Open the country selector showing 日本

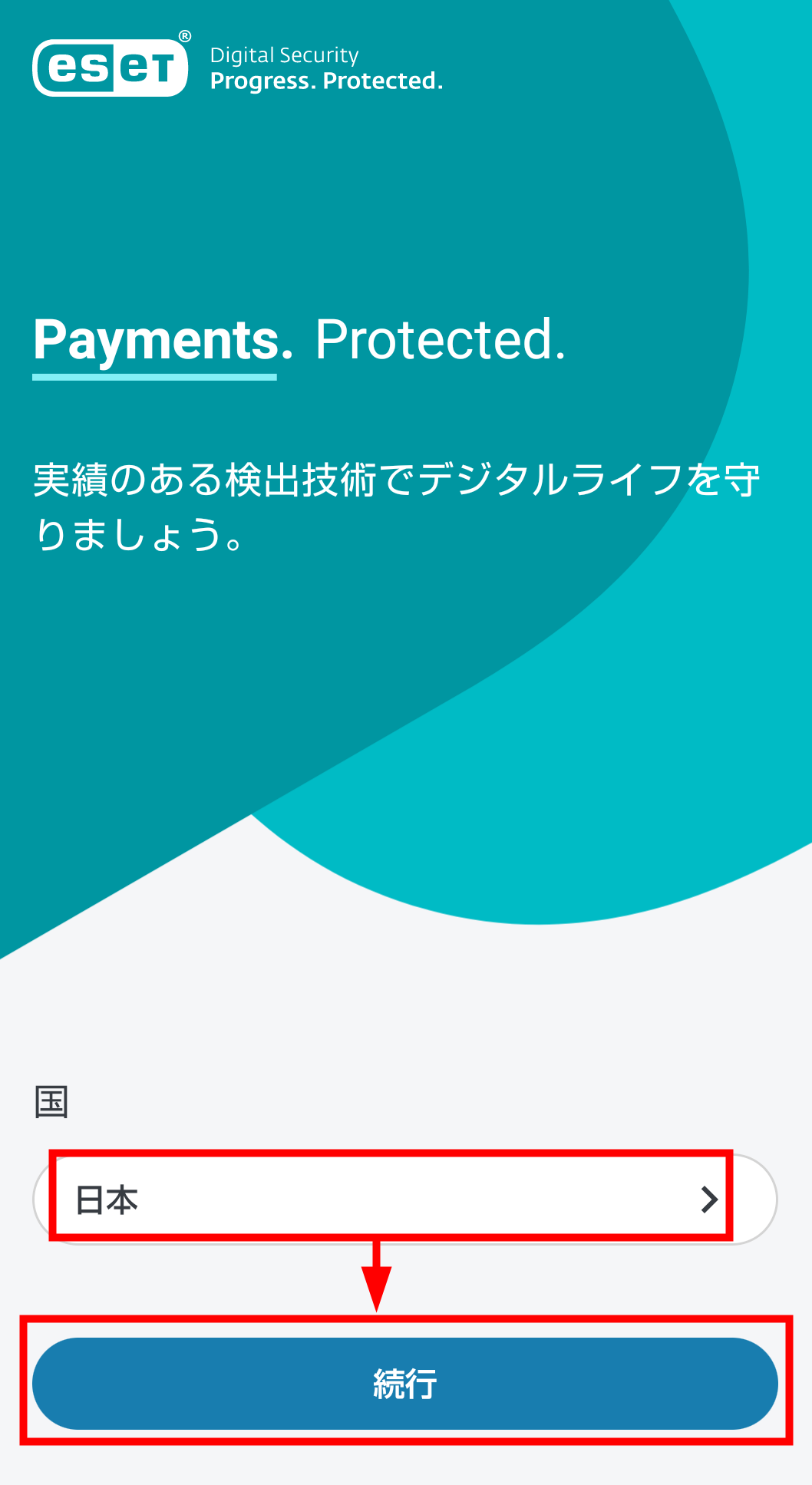pyautogui.click(x=404, y=1199)
